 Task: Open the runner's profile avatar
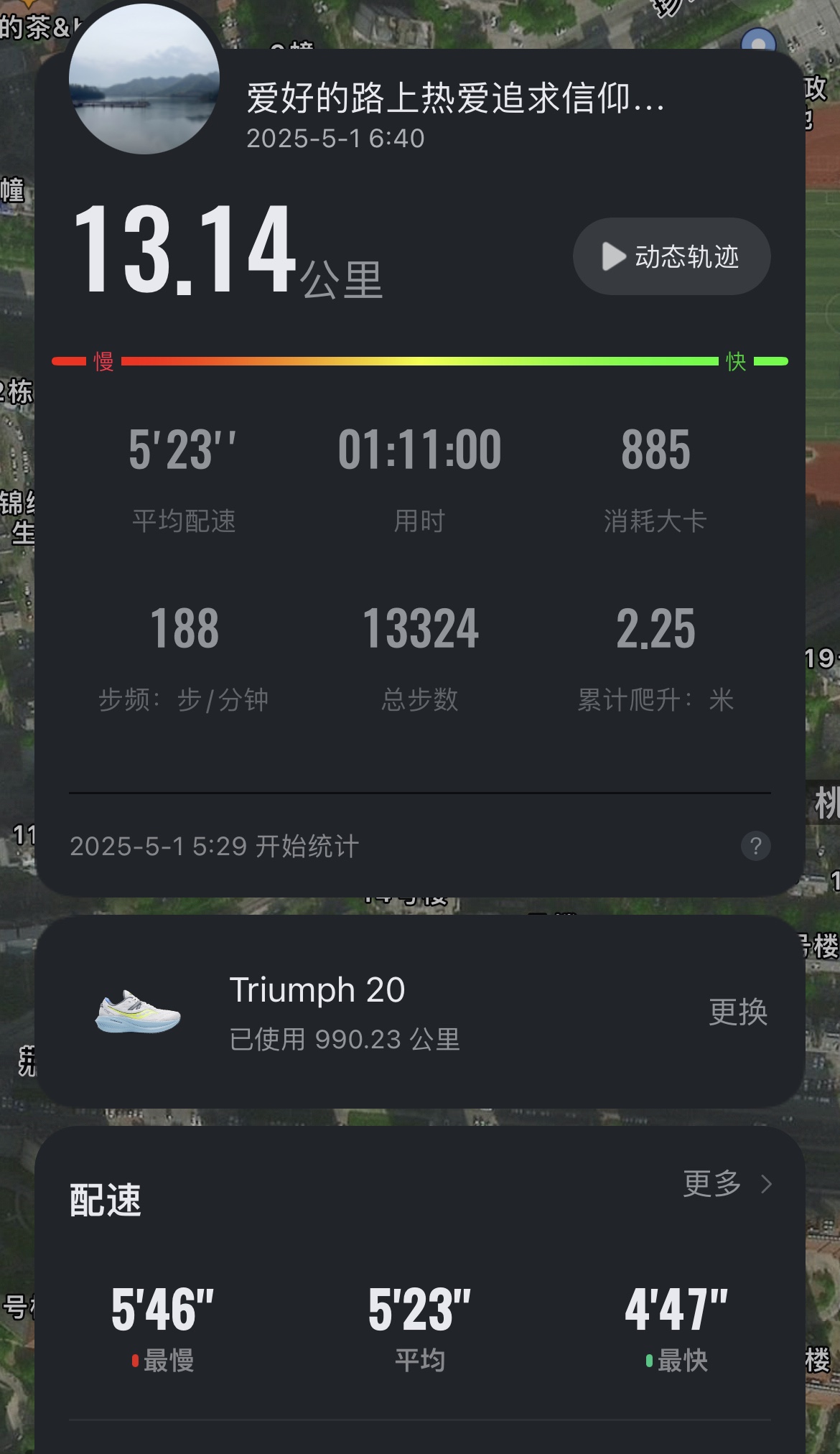tap(144, 79)
